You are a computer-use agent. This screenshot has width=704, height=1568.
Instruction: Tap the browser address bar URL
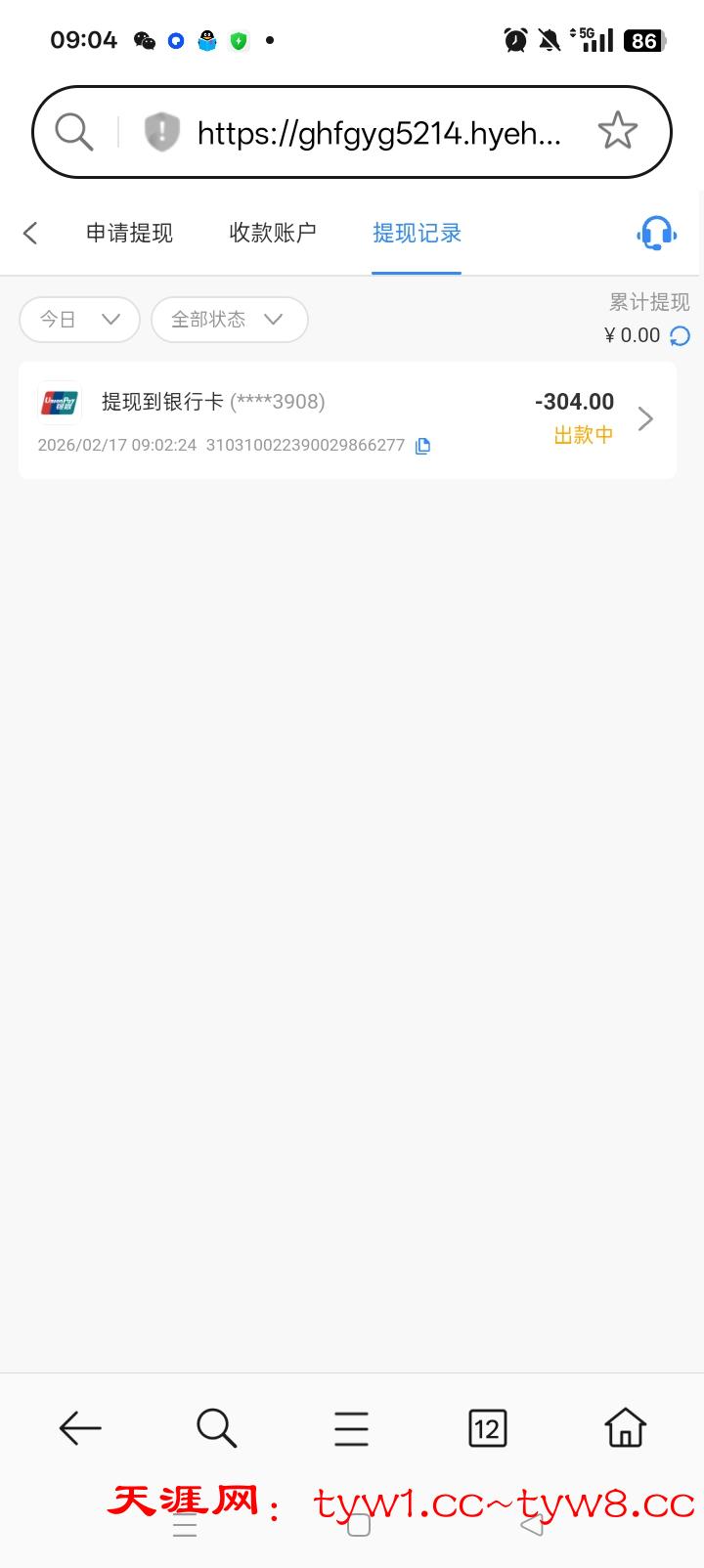coord(379,133)
